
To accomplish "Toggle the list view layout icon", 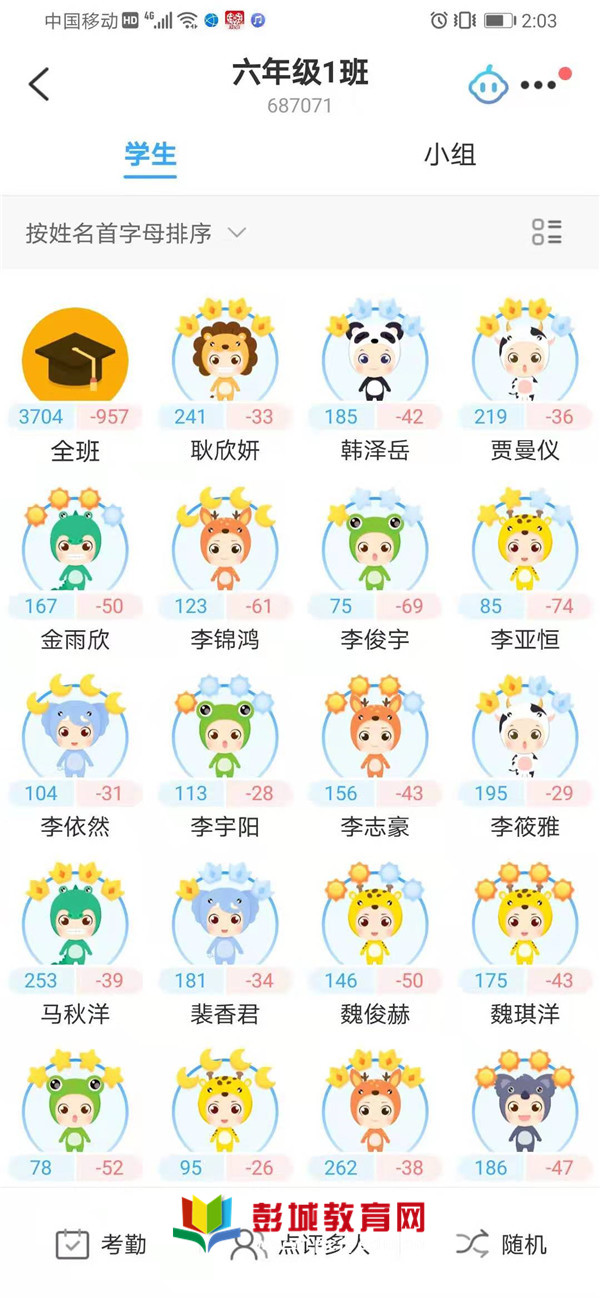I will coord(546,233).
